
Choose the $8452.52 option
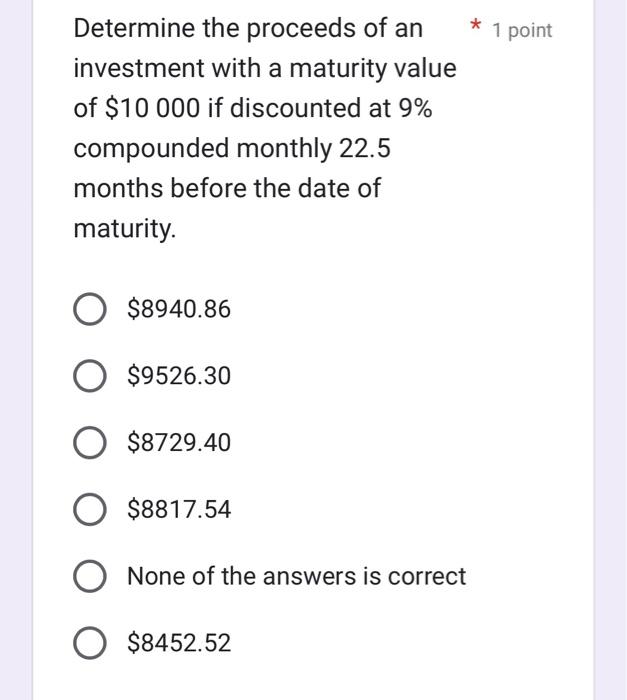pyautogui.click(x=91, y=643)
